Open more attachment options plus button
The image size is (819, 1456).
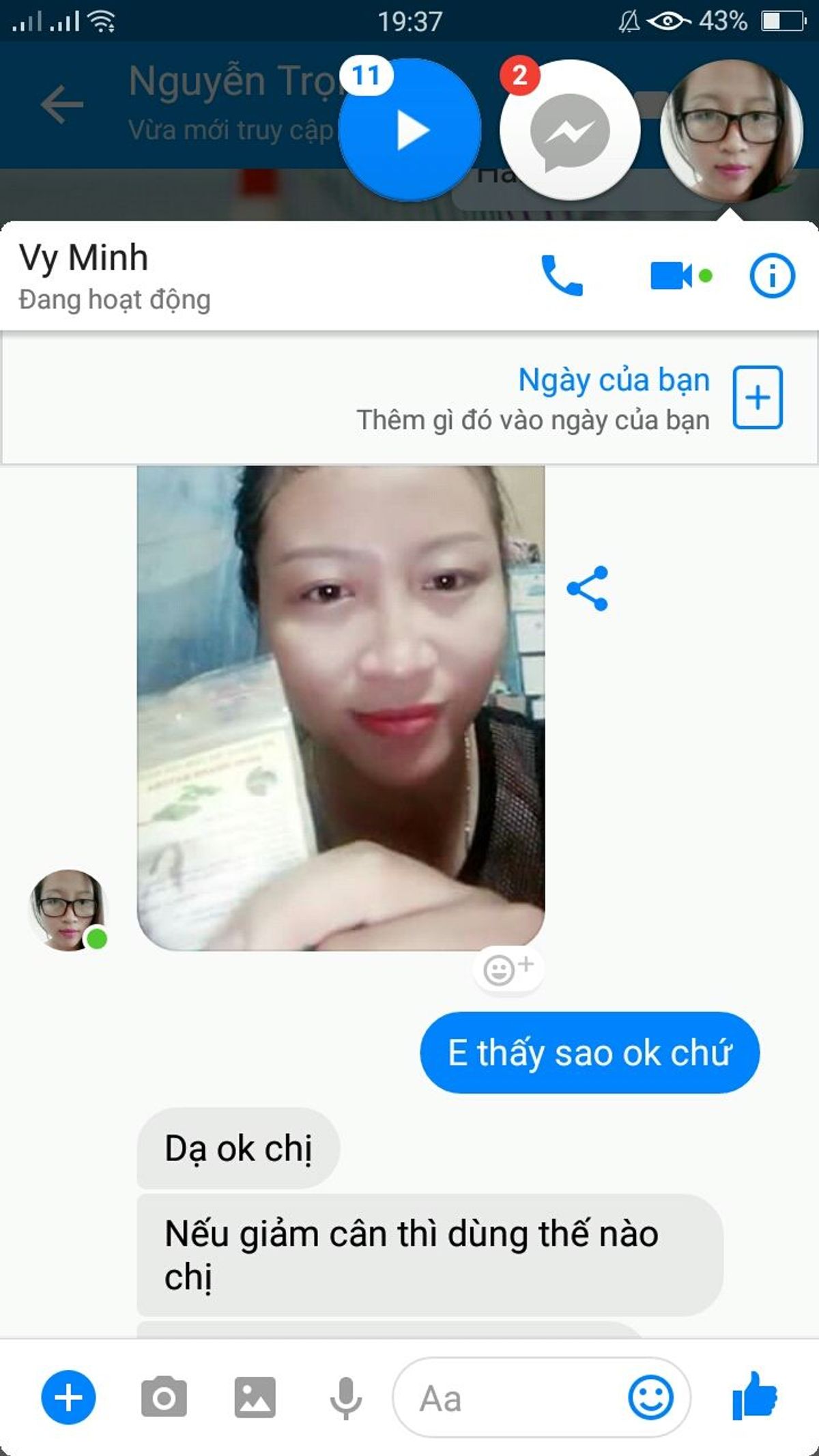[68, 1397]
